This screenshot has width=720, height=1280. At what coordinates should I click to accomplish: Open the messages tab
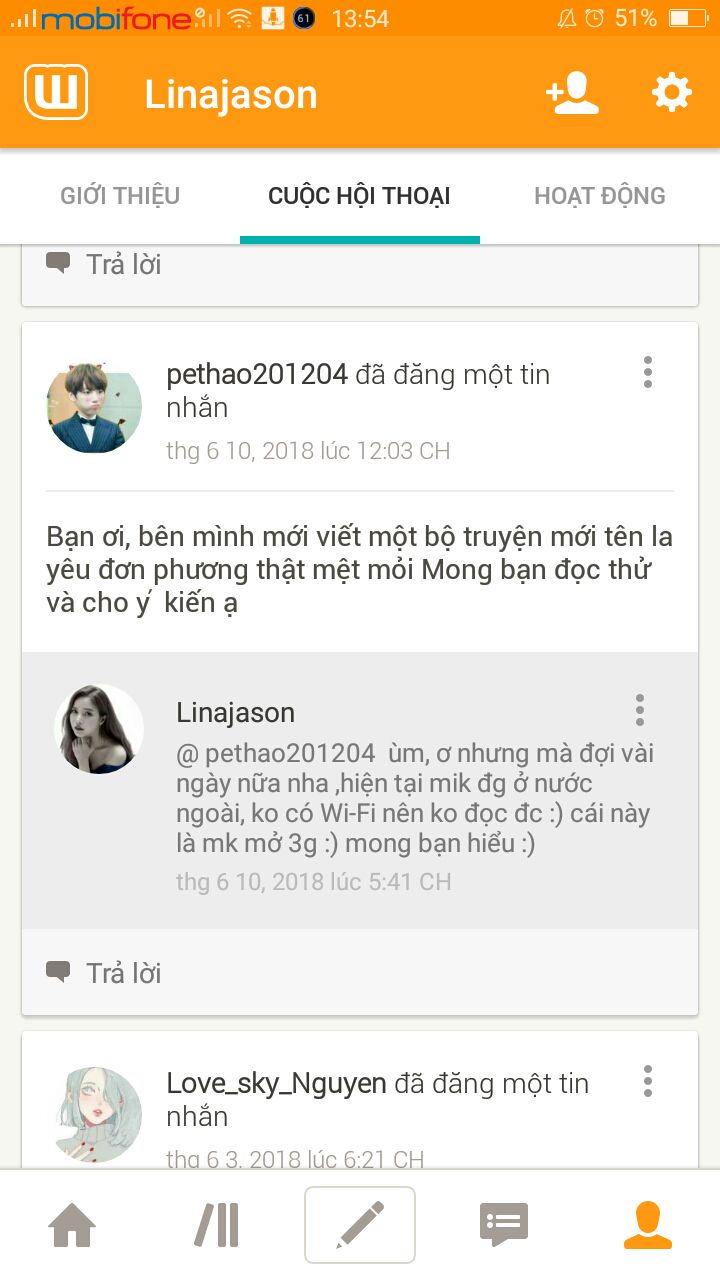504,1225
